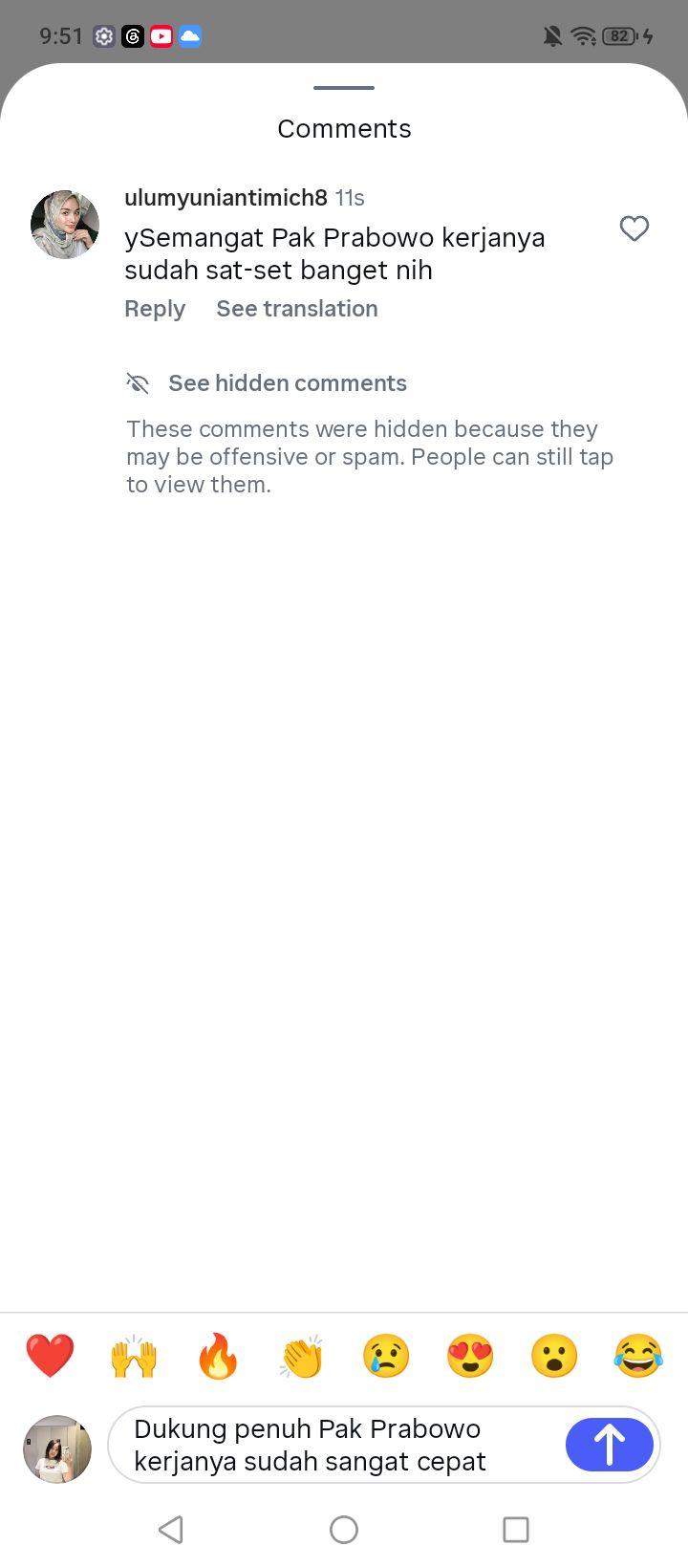This screenshot has width=688, height=1568.
Task: Reply to ulumyuniantimich8's comment
Action: click(x=155, y=309)
